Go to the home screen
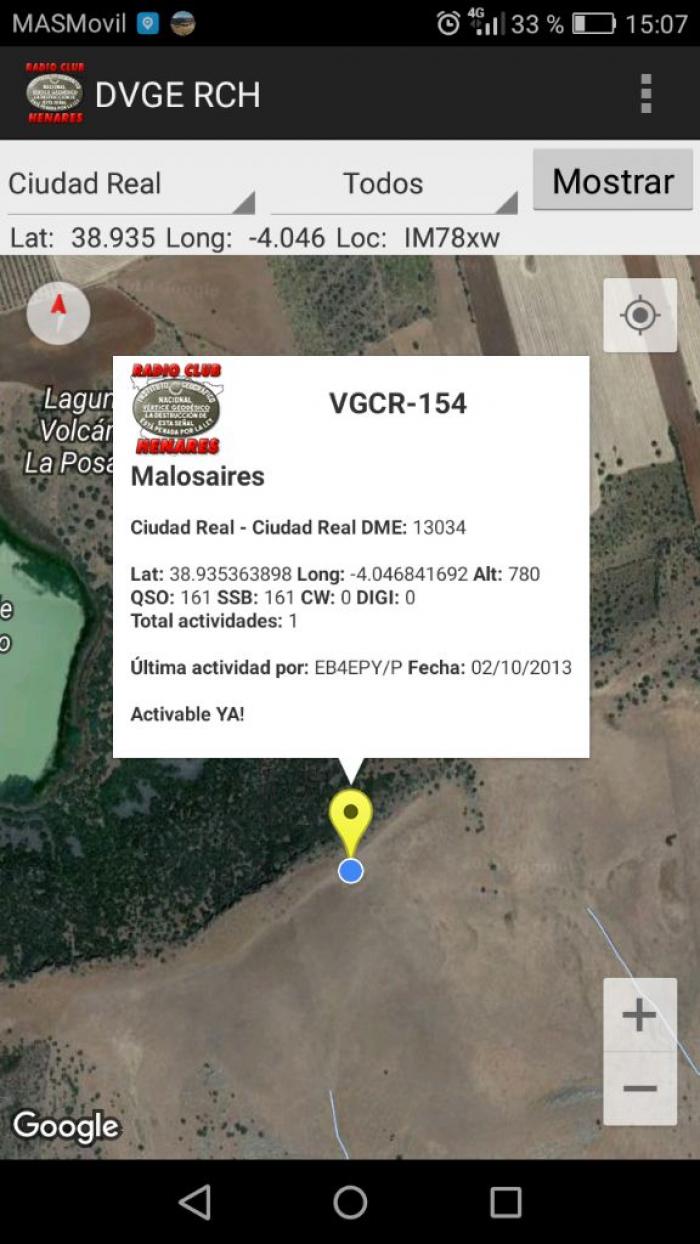 [350, 1202]
